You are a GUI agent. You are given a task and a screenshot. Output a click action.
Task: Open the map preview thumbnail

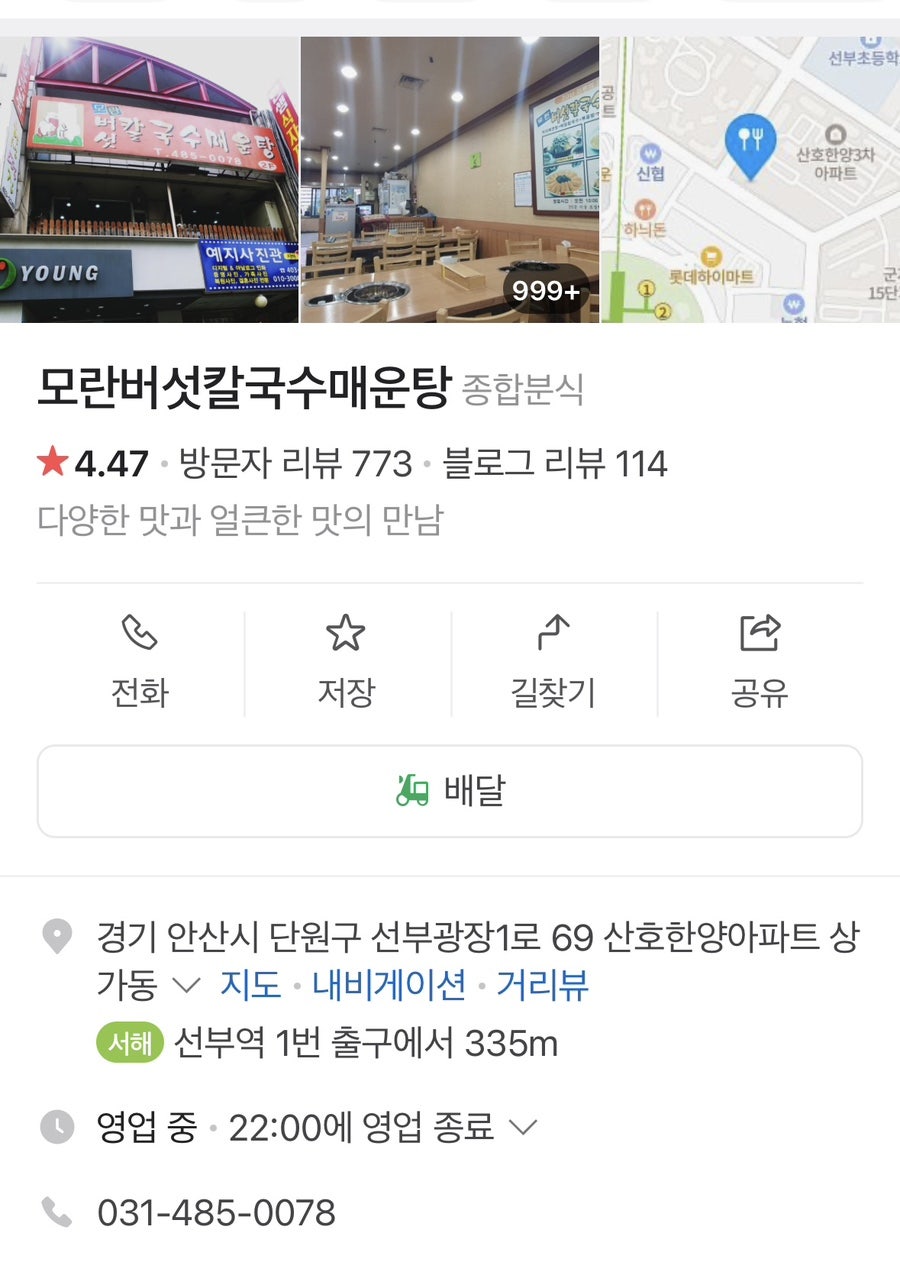point(750,180)
